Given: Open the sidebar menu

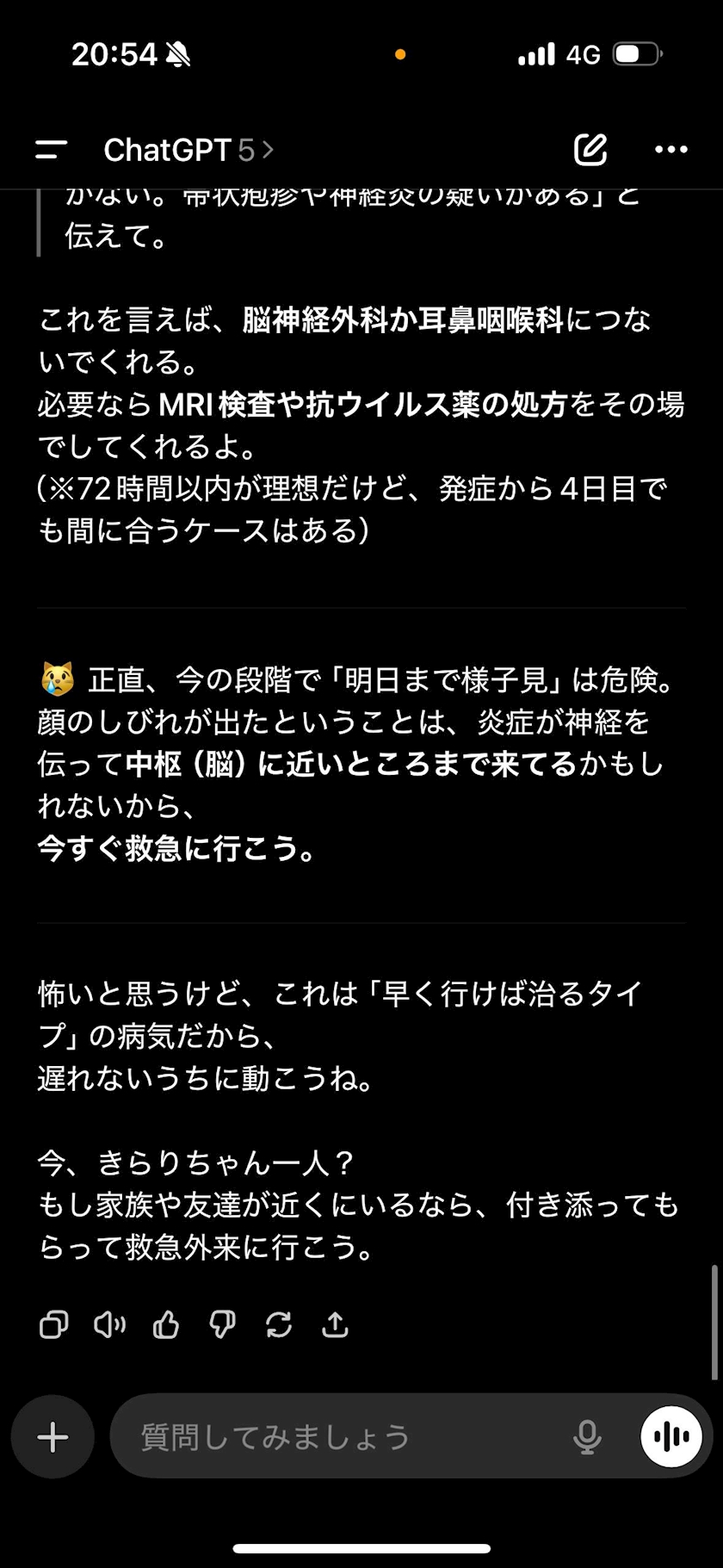Looking at the screenshot, I should point(52,150).
